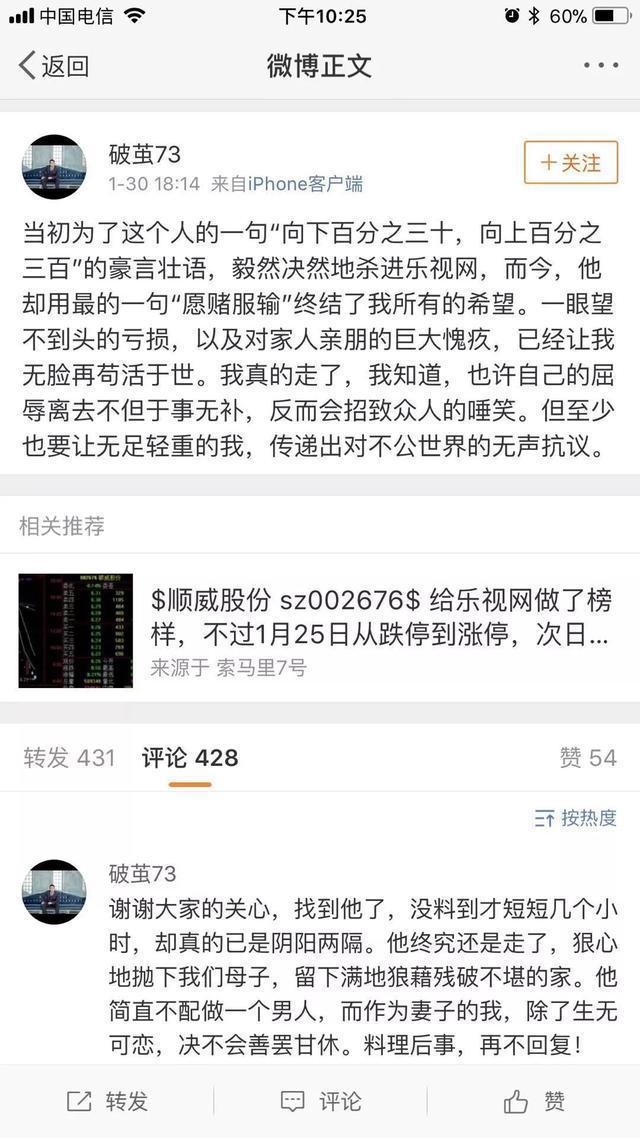640x1138 pixels.
Task: Switch to the 评论 428 tab
Action: (x=190, y=758)
